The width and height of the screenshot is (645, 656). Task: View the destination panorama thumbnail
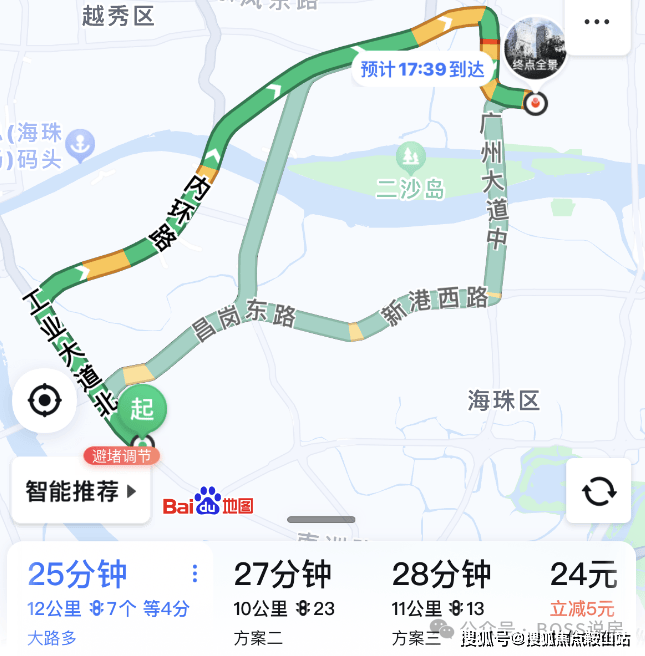536,48
